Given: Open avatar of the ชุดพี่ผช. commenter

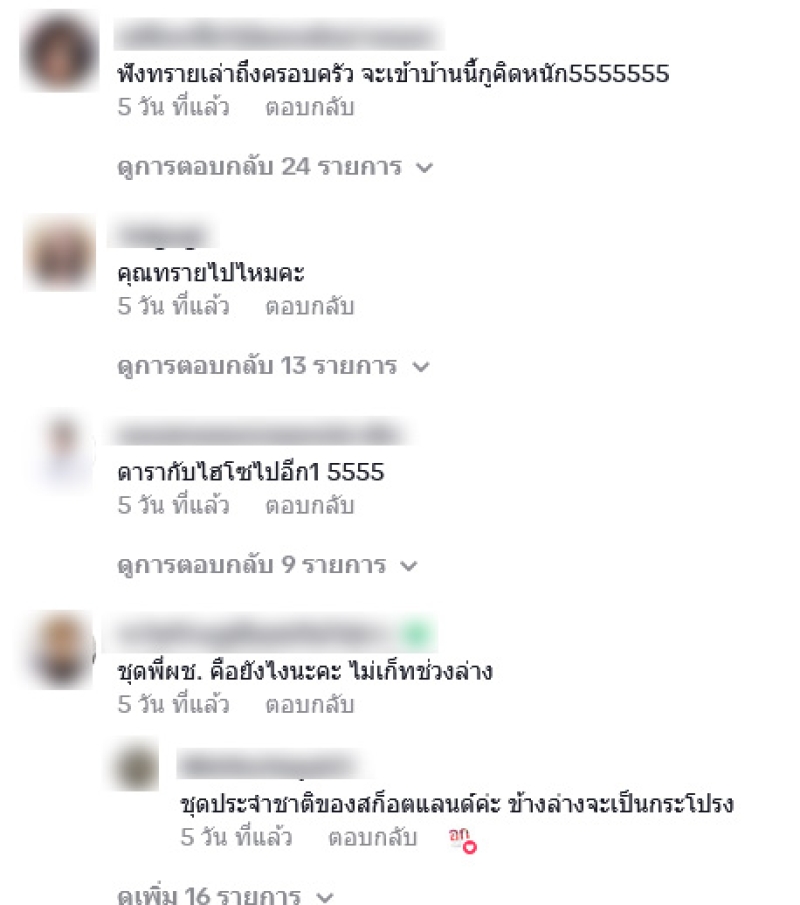Looking at the screenshot, I should pos(59,648).
